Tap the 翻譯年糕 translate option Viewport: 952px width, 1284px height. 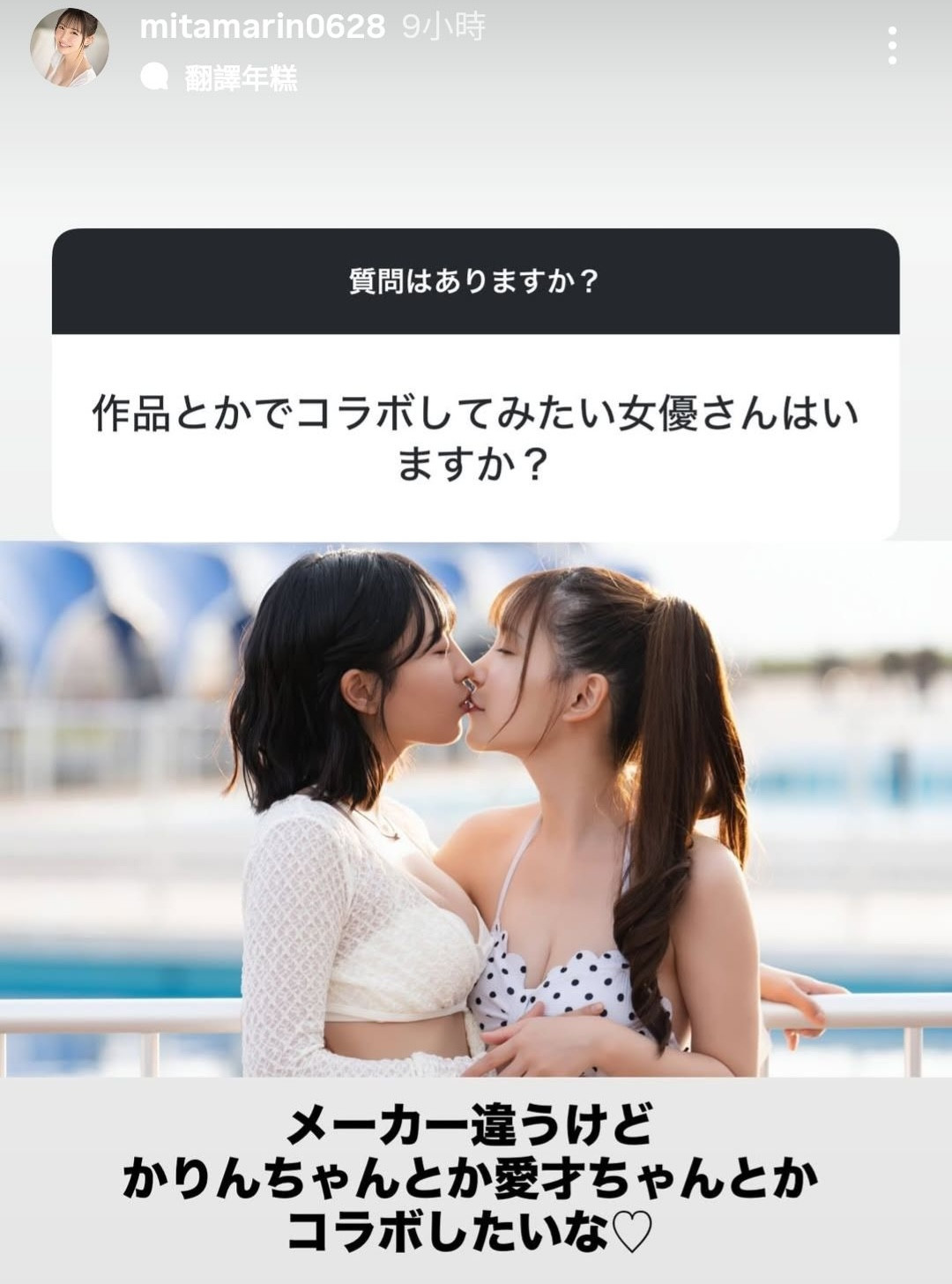(240, 78)
